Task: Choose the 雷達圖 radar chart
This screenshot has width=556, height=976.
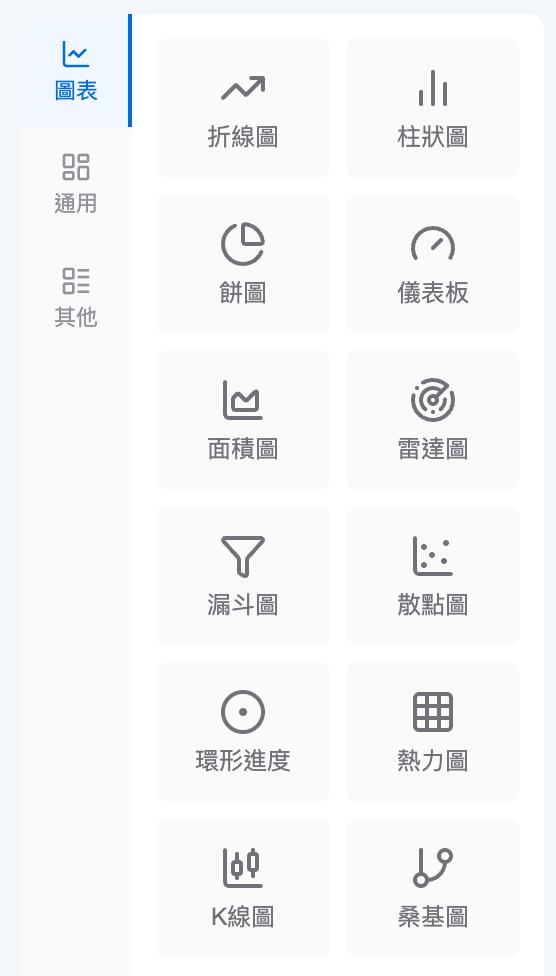Action: pos(433,420)
